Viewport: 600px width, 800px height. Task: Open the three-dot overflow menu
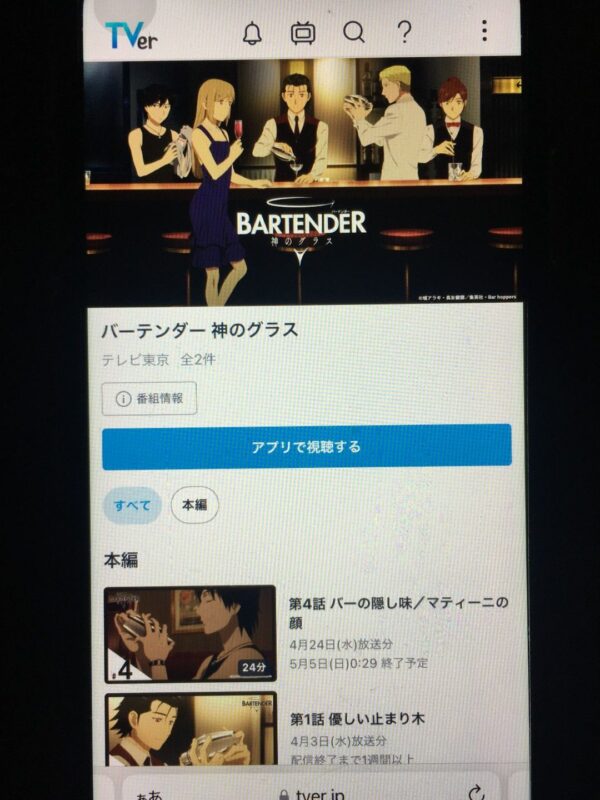tap(485, 31)
